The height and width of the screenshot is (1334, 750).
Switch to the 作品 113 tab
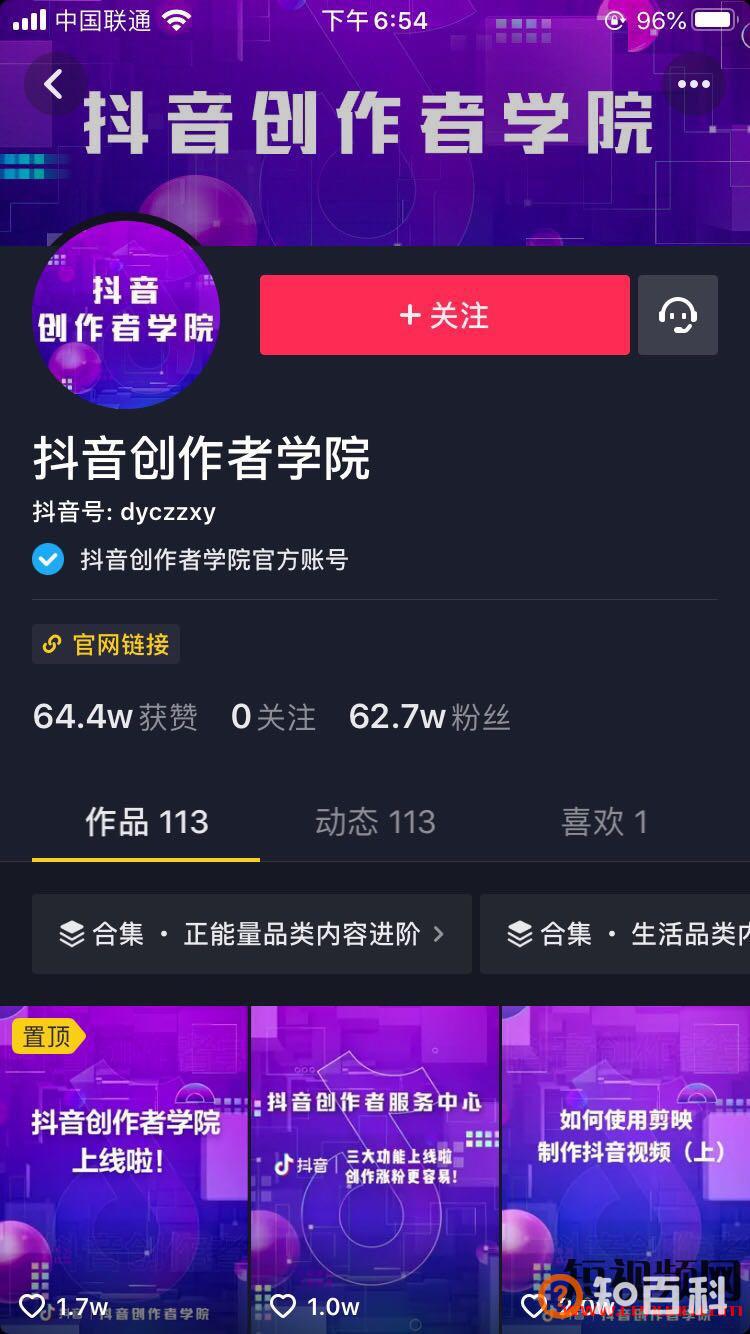pos(146,822)
